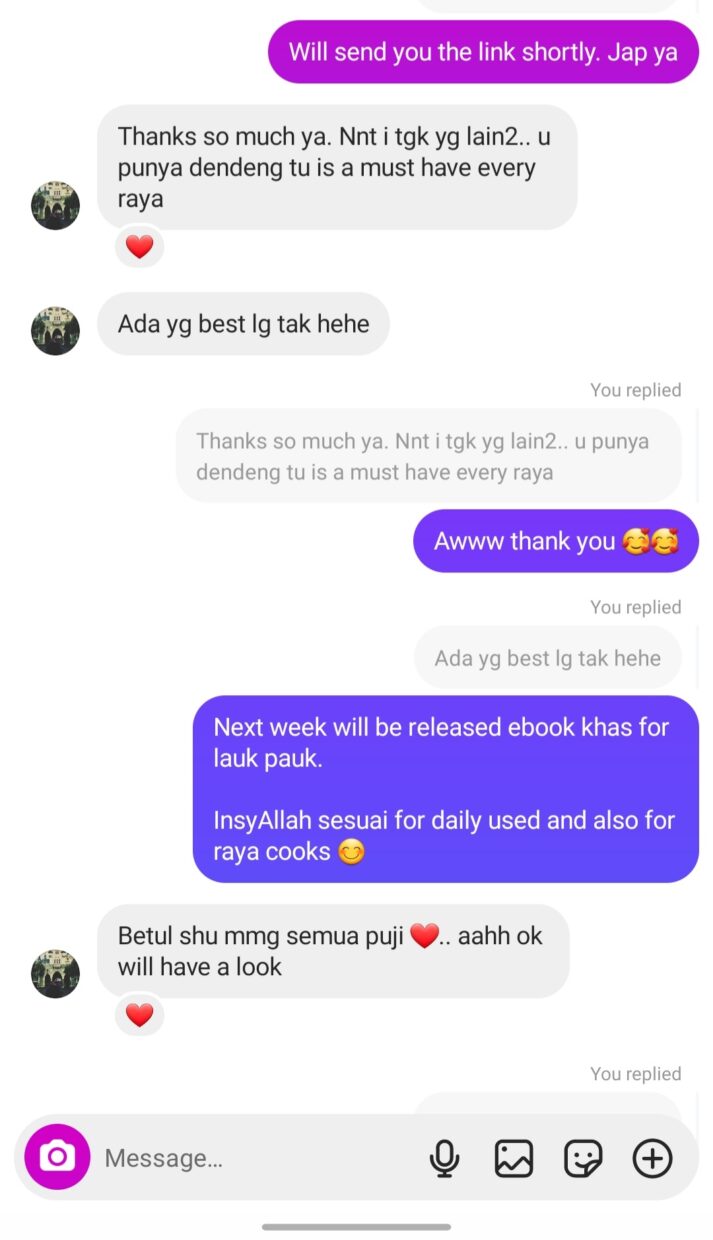Screen dimensions: 713x1240
Task: Open more options plus icon
Action: [652, 1158]
